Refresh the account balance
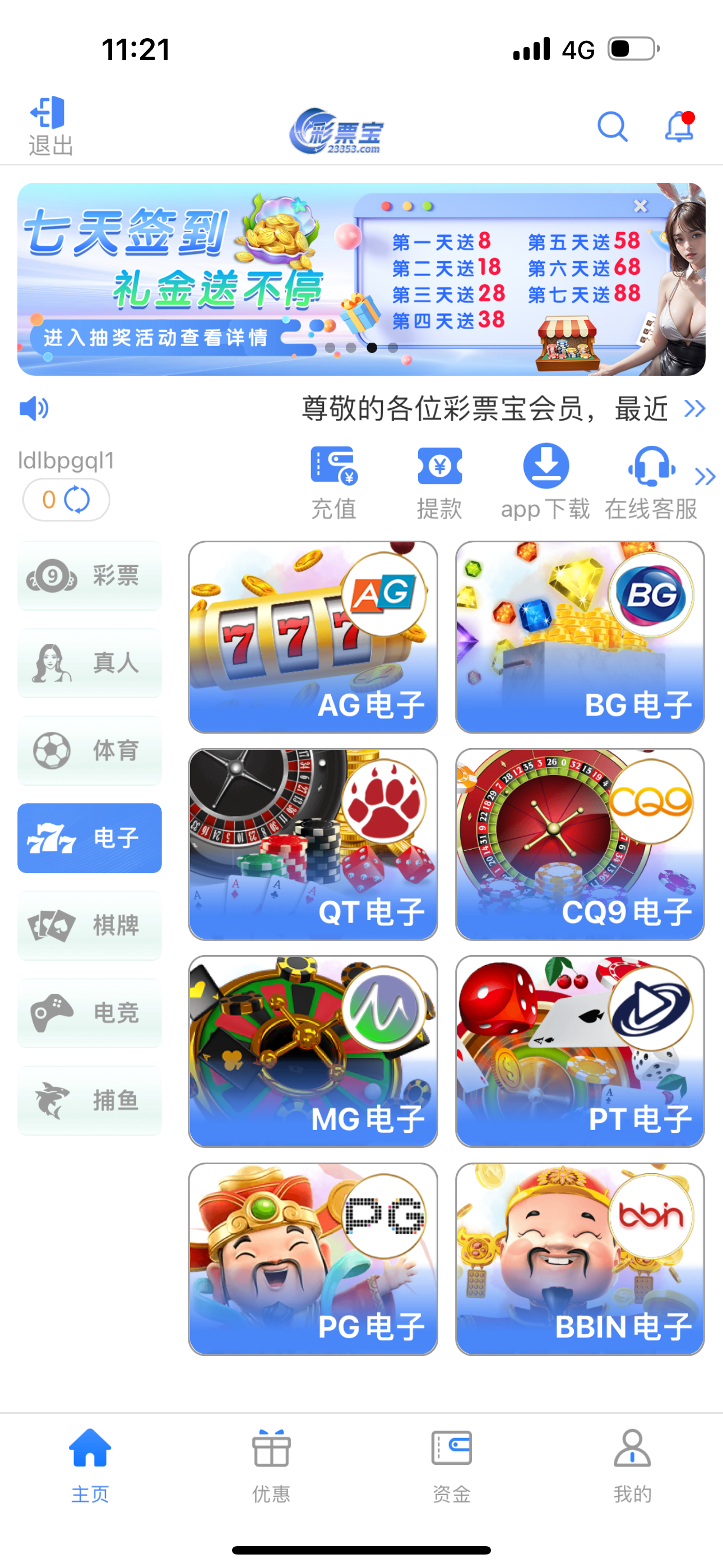 coord(77,500)
